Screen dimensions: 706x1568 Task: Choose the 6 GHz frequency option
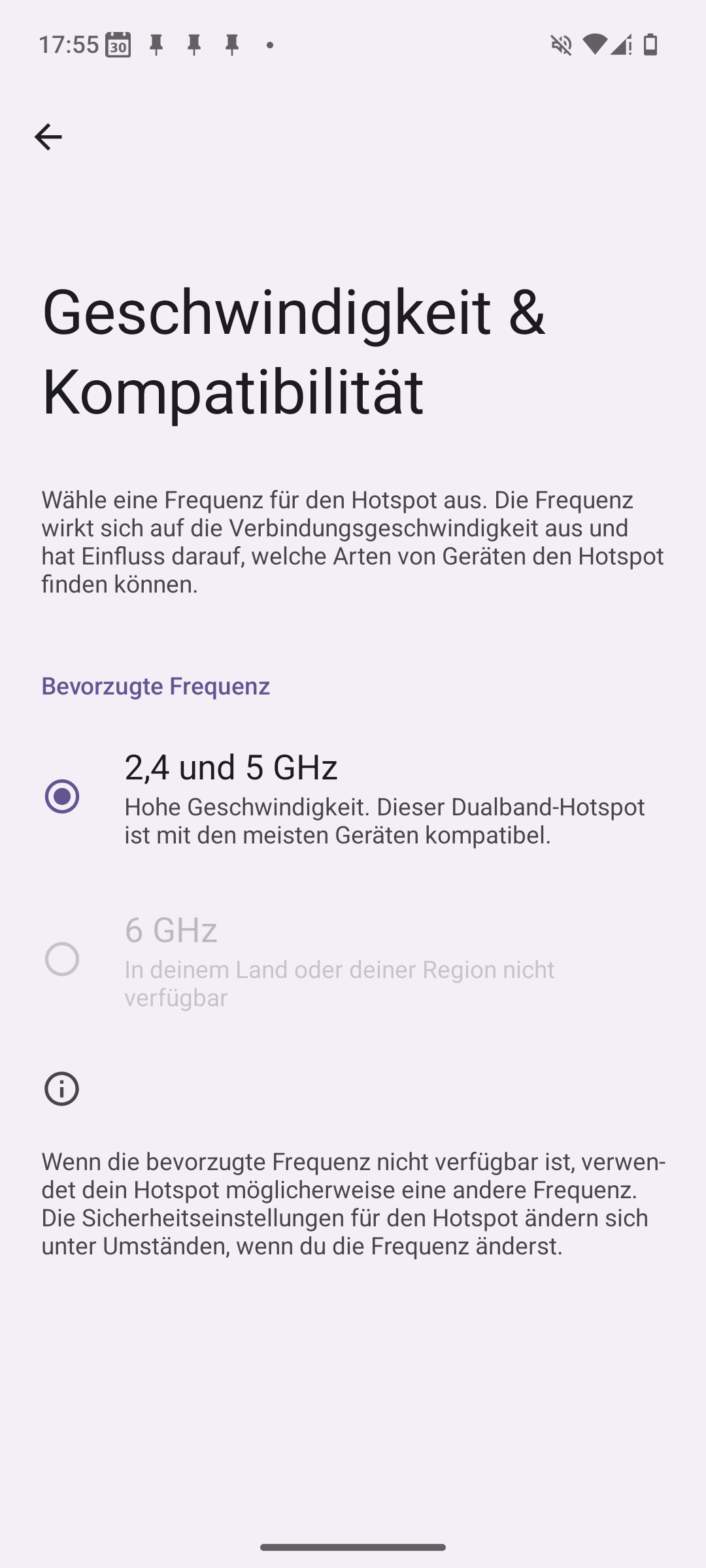[x=62, y=959]
